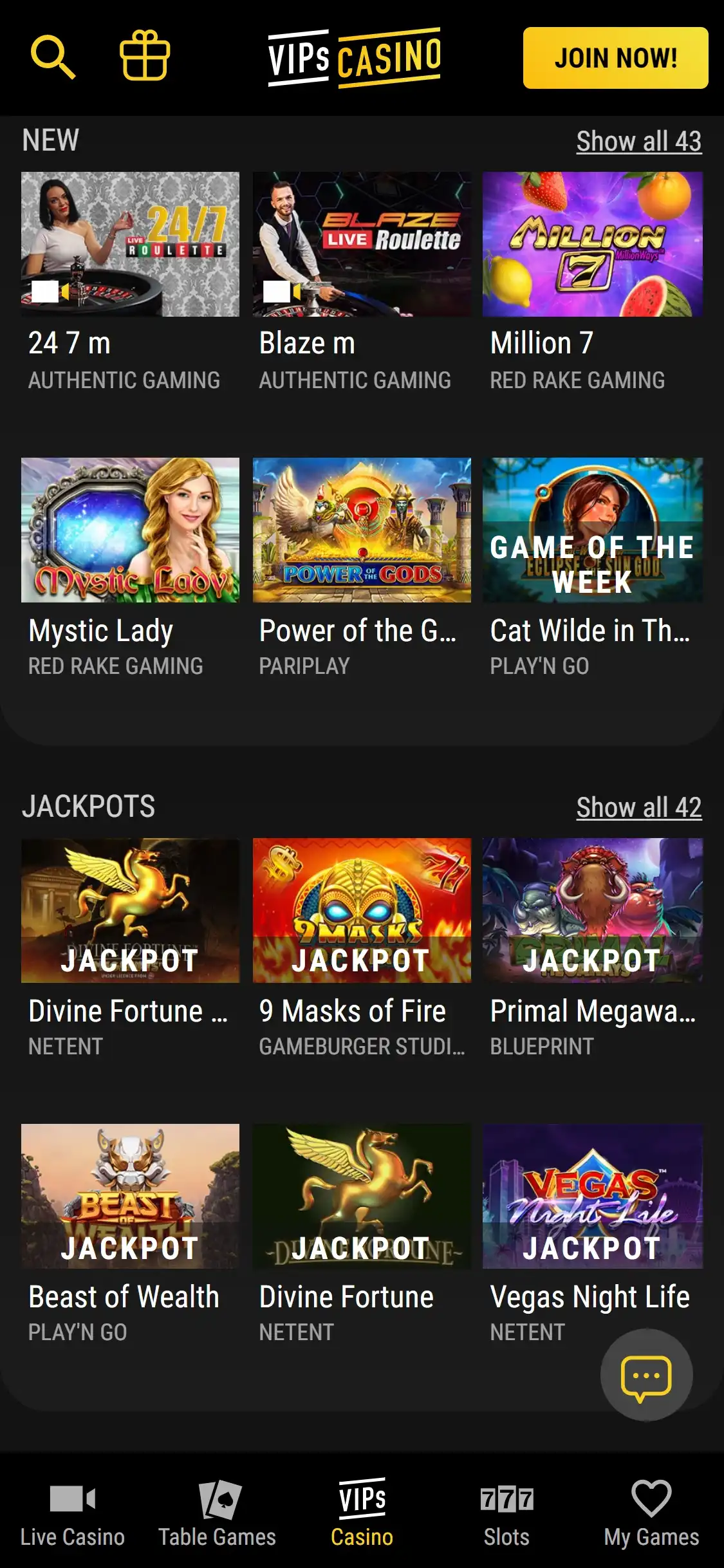Image resolution: width=724 pixels, height=1568 pixels.
Task: Tap the Join Now button
Action: [x=615, y=58]
